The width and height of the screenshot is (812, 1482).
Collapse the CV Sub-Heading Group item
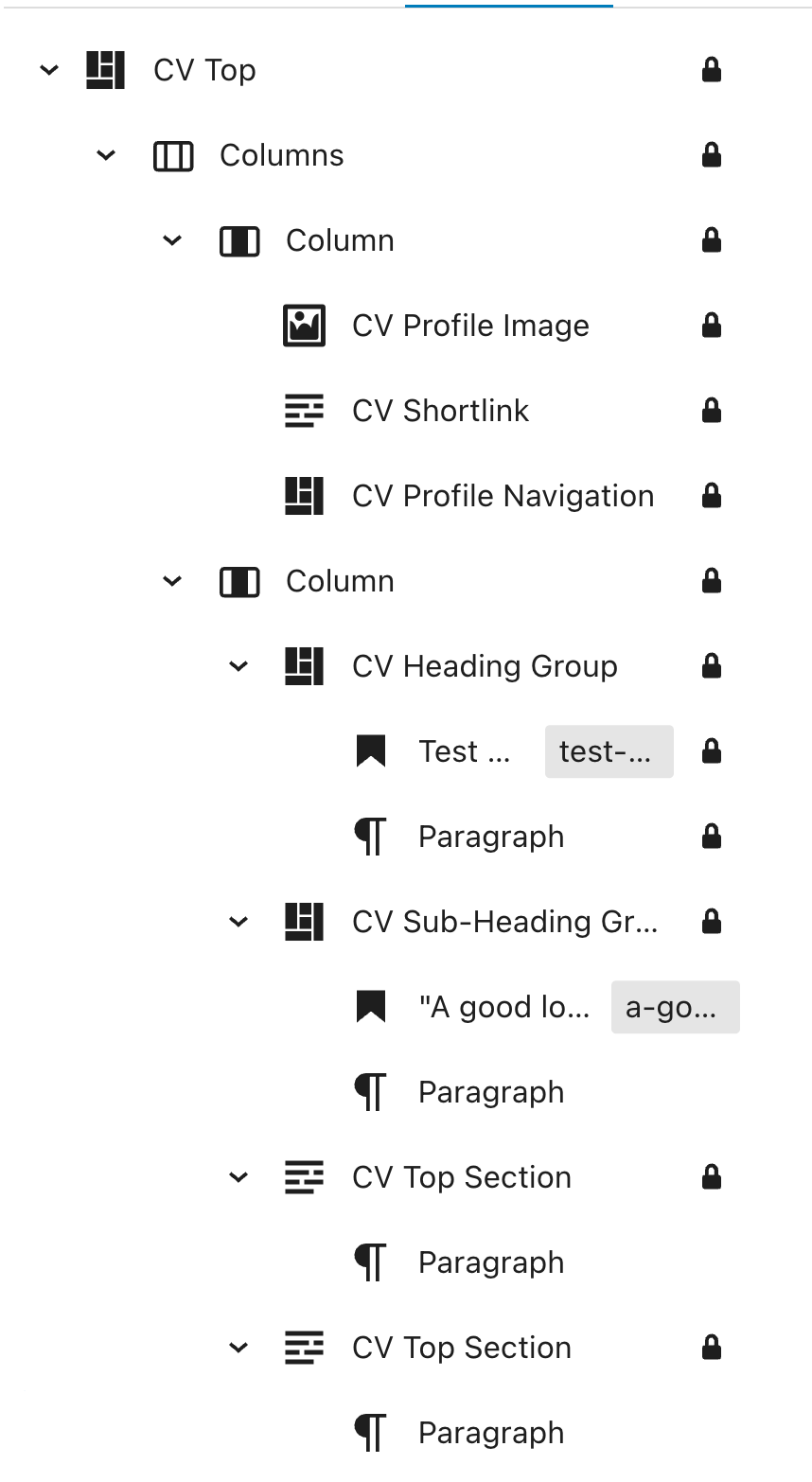pos(238,921)
